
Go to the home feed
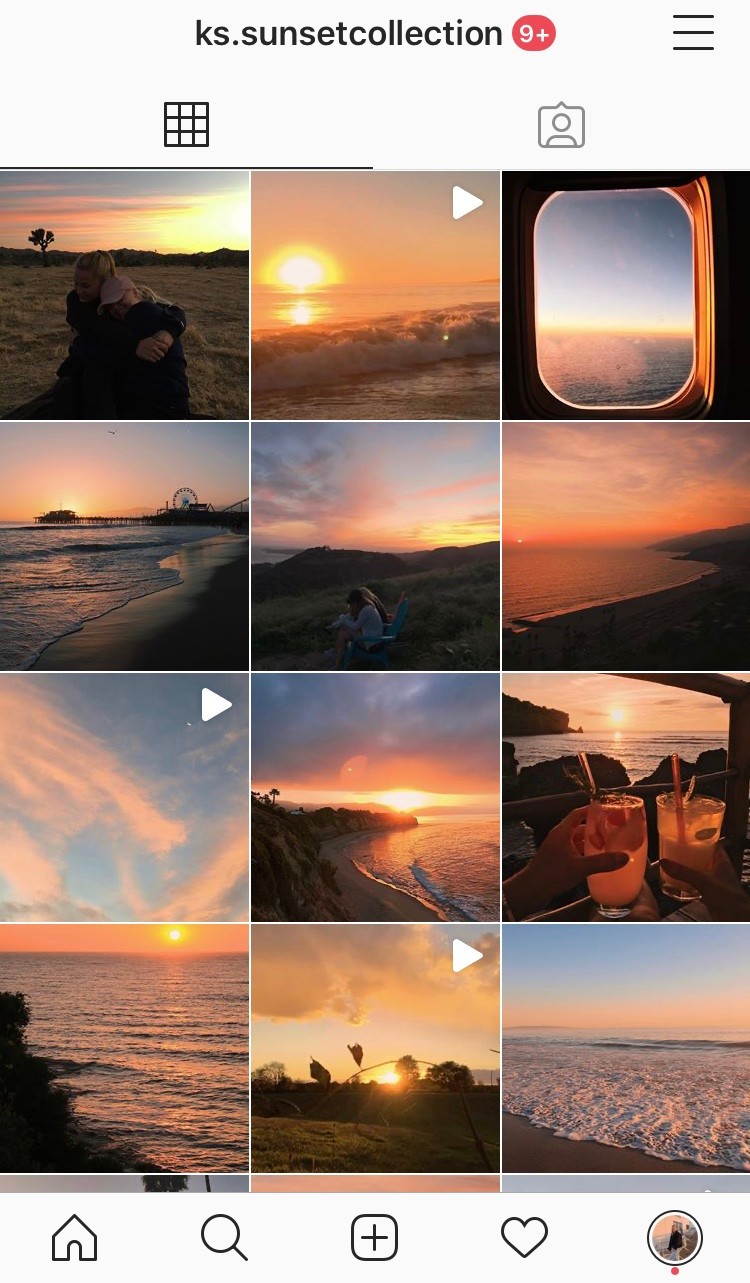[x=75, y=1238]
